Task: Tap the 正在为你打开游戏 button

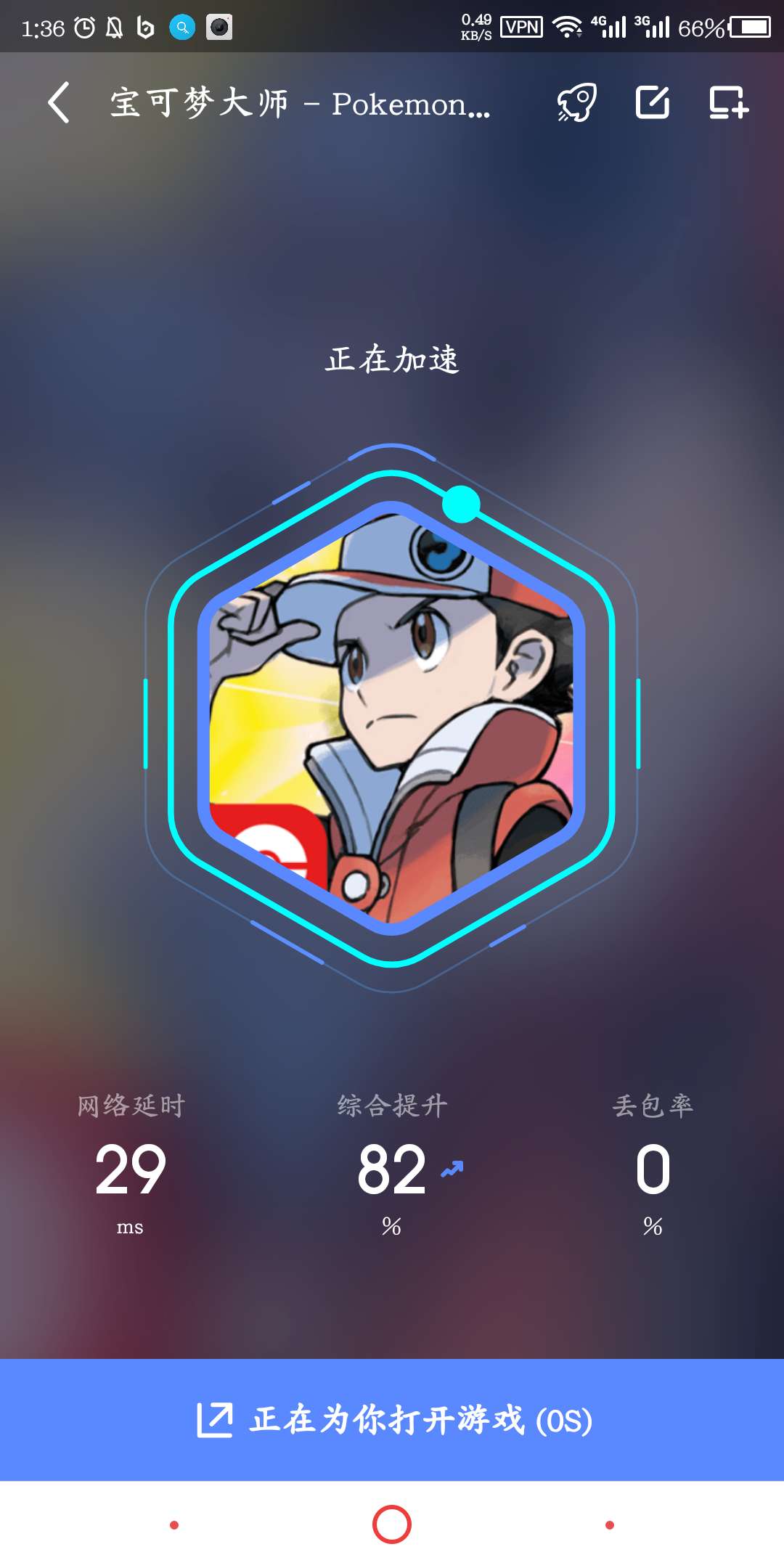Action: tap(392, 1420)
